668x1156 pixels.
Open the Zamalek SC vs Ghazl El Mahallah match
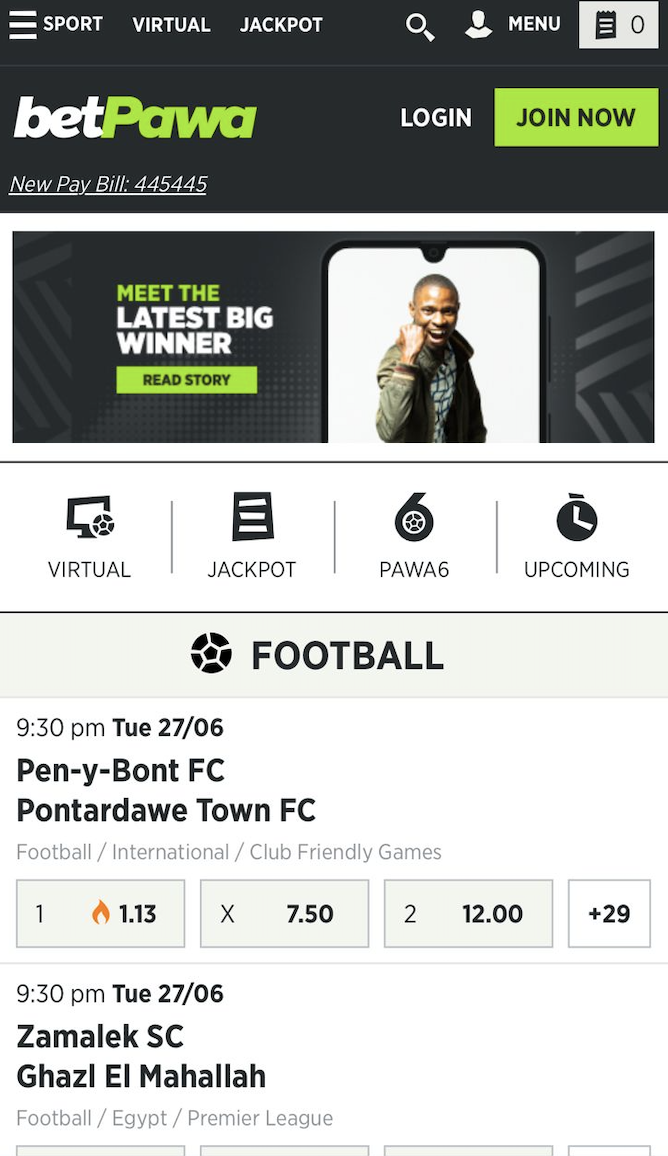point(141,1056)
